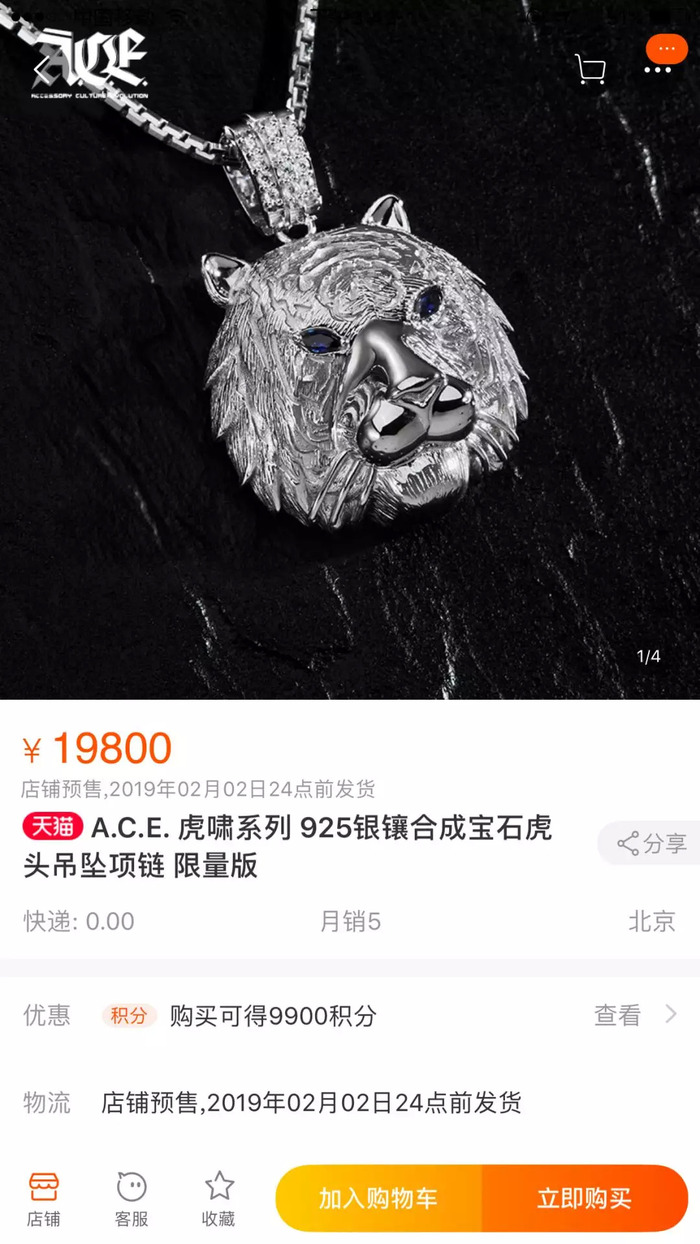Add item to 收藏 favorites
Screen dimensions: 700x1244
219,1198
